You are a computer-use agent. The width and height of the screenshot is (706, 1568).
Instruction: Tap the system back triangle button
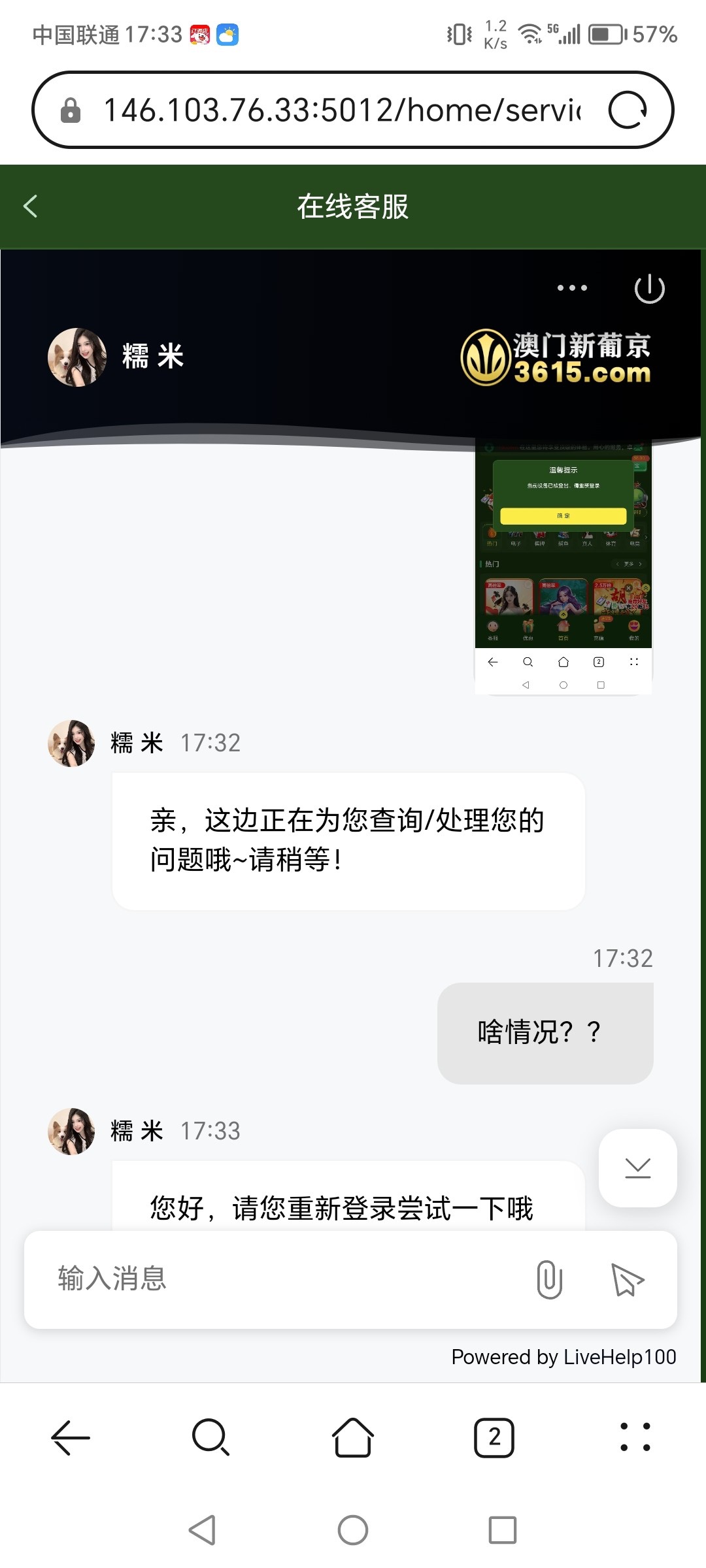pyautogui.click(x=203, y=1529)
